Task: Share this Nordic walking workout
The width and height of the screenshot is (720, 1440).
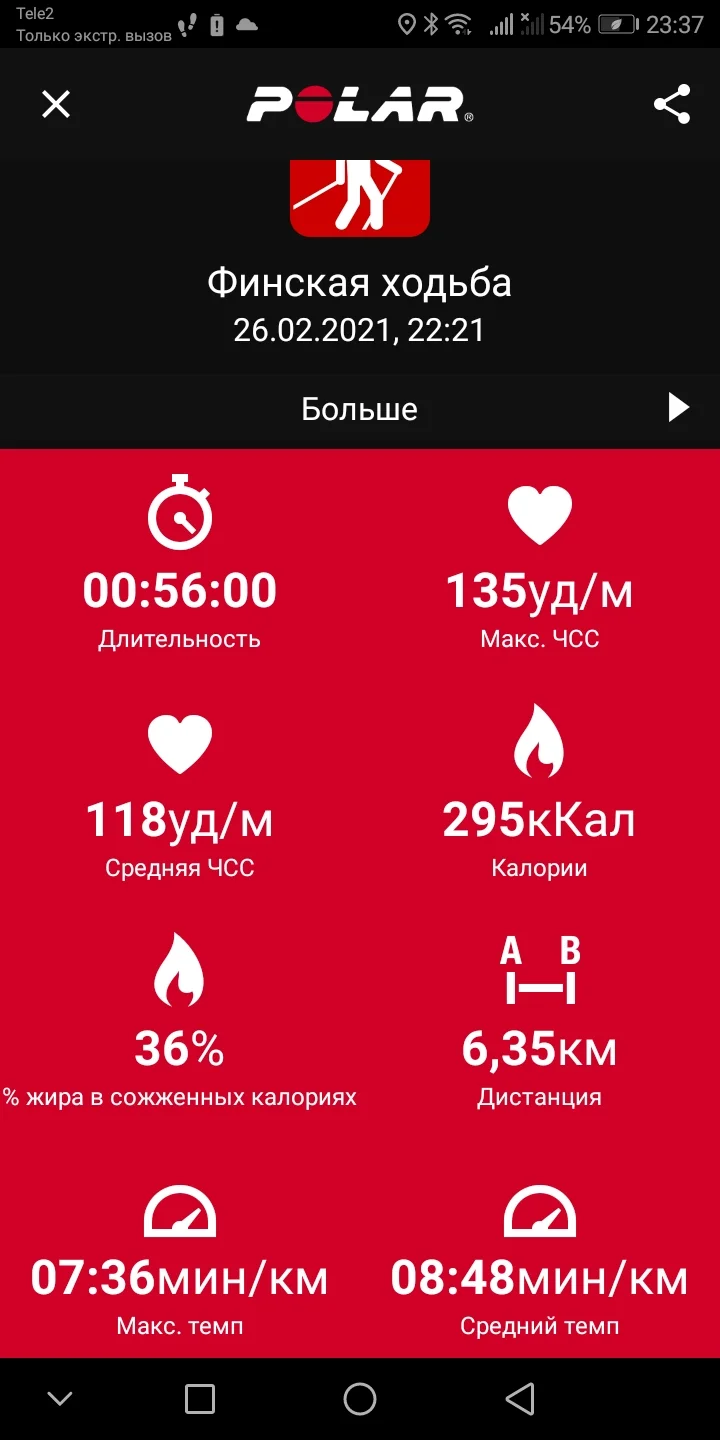Action: [x=672, y=104]
